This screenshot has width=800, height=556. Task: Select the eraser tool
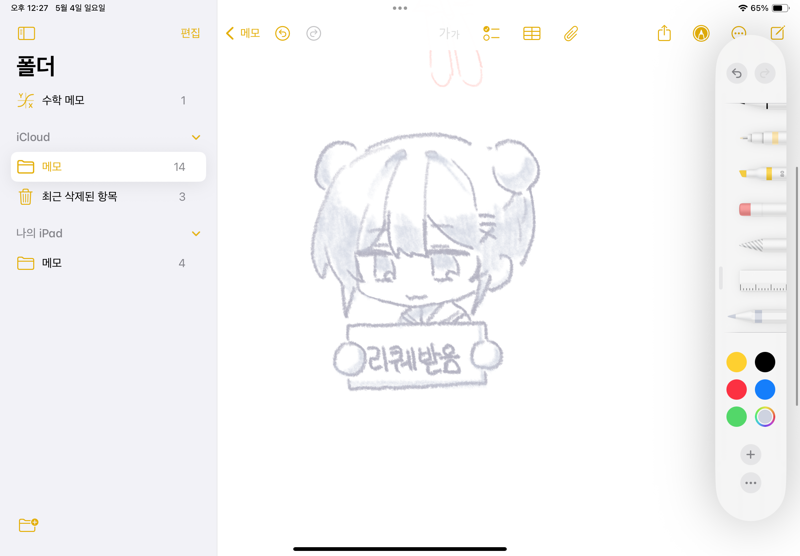click(x=761, y=209)
